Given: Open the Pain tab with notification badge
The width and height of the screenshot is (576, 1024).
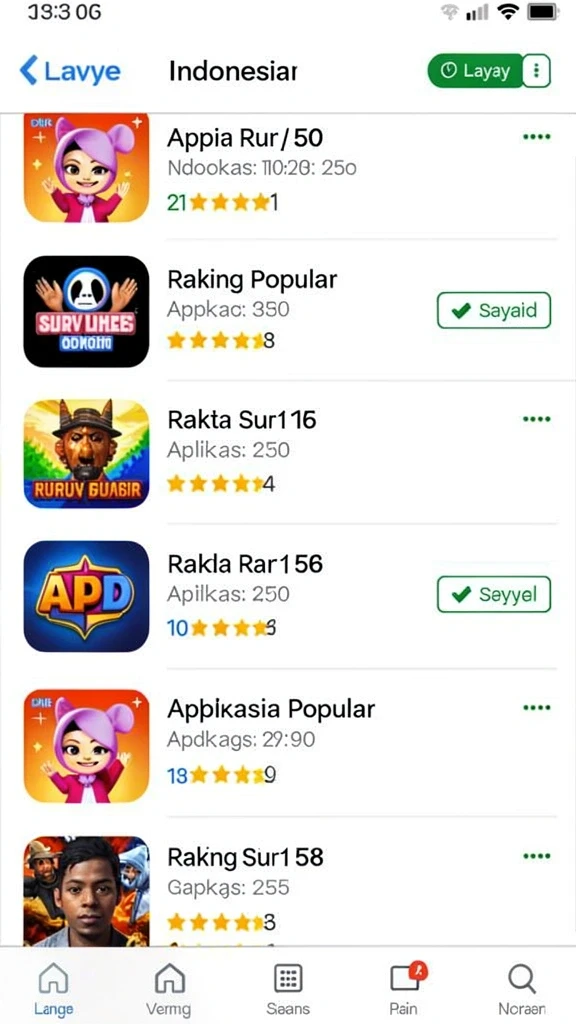Looking at the screenshot, I should [406, 988].
